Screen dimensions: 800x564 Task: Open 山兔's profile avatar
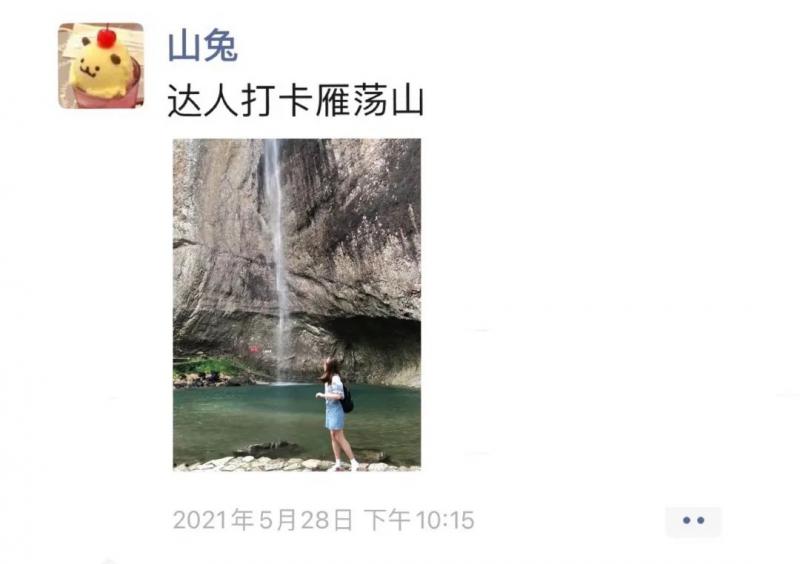(100, 65)
